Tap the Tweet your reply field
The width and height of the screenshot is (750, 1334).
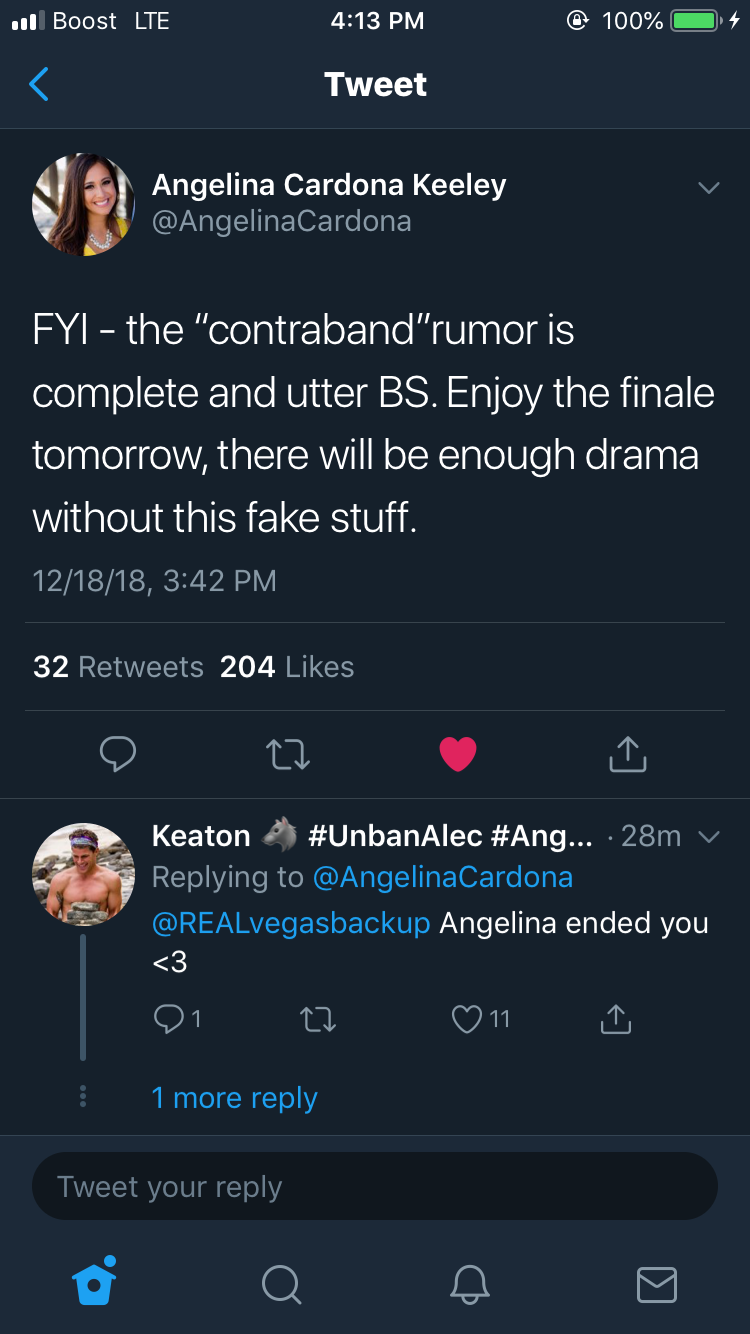(x=375, y=1186)
